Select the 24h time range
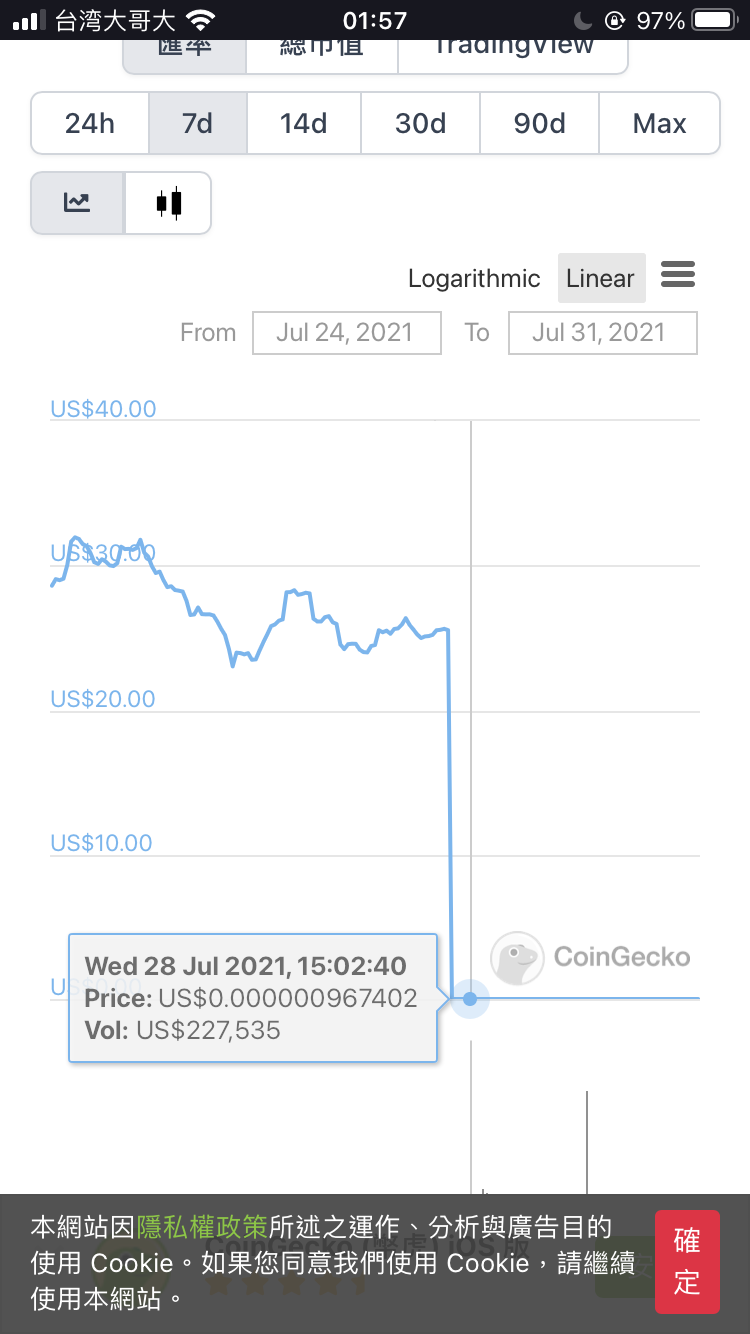750x1334 pixels. click(x=90, y=124)
